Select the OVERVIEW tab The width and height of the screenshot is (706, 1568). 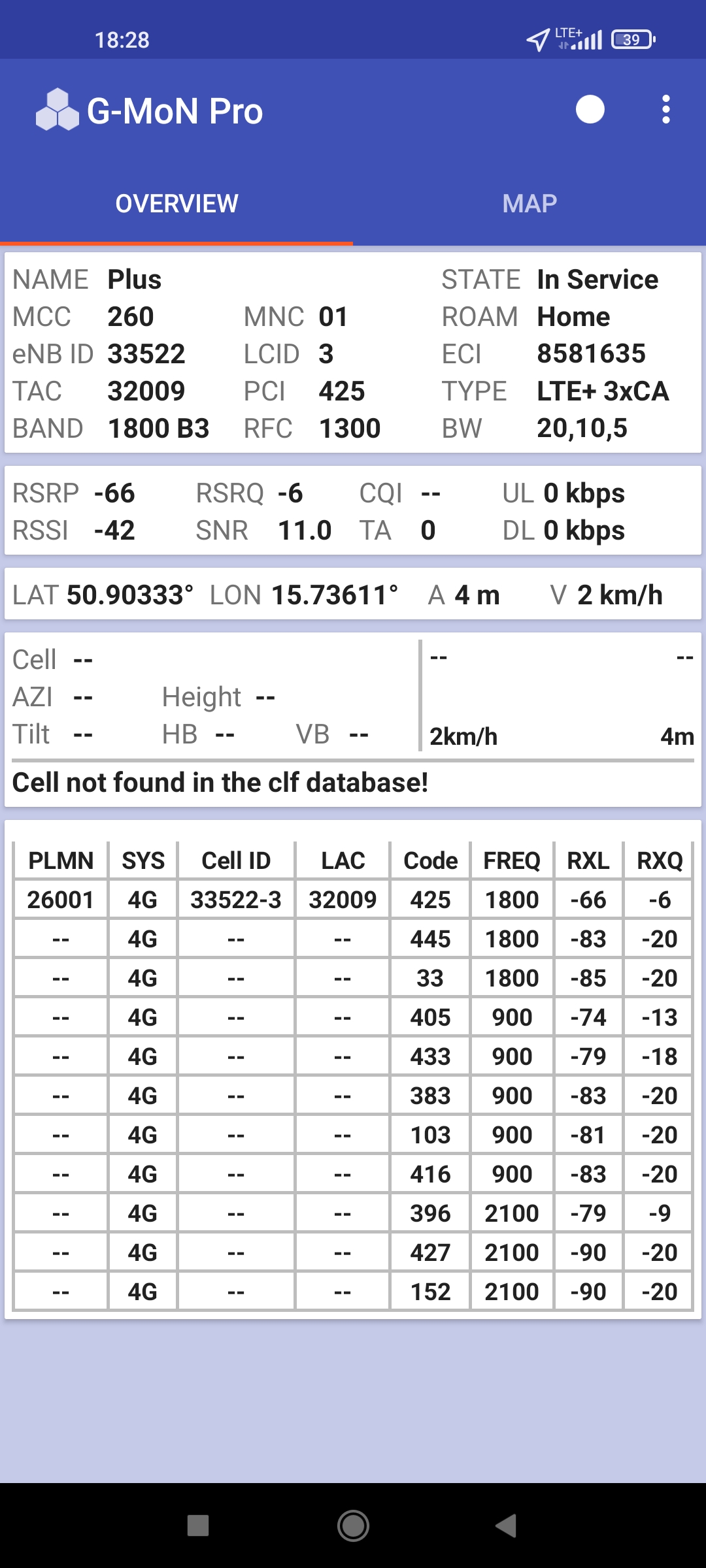pos(176,204)
